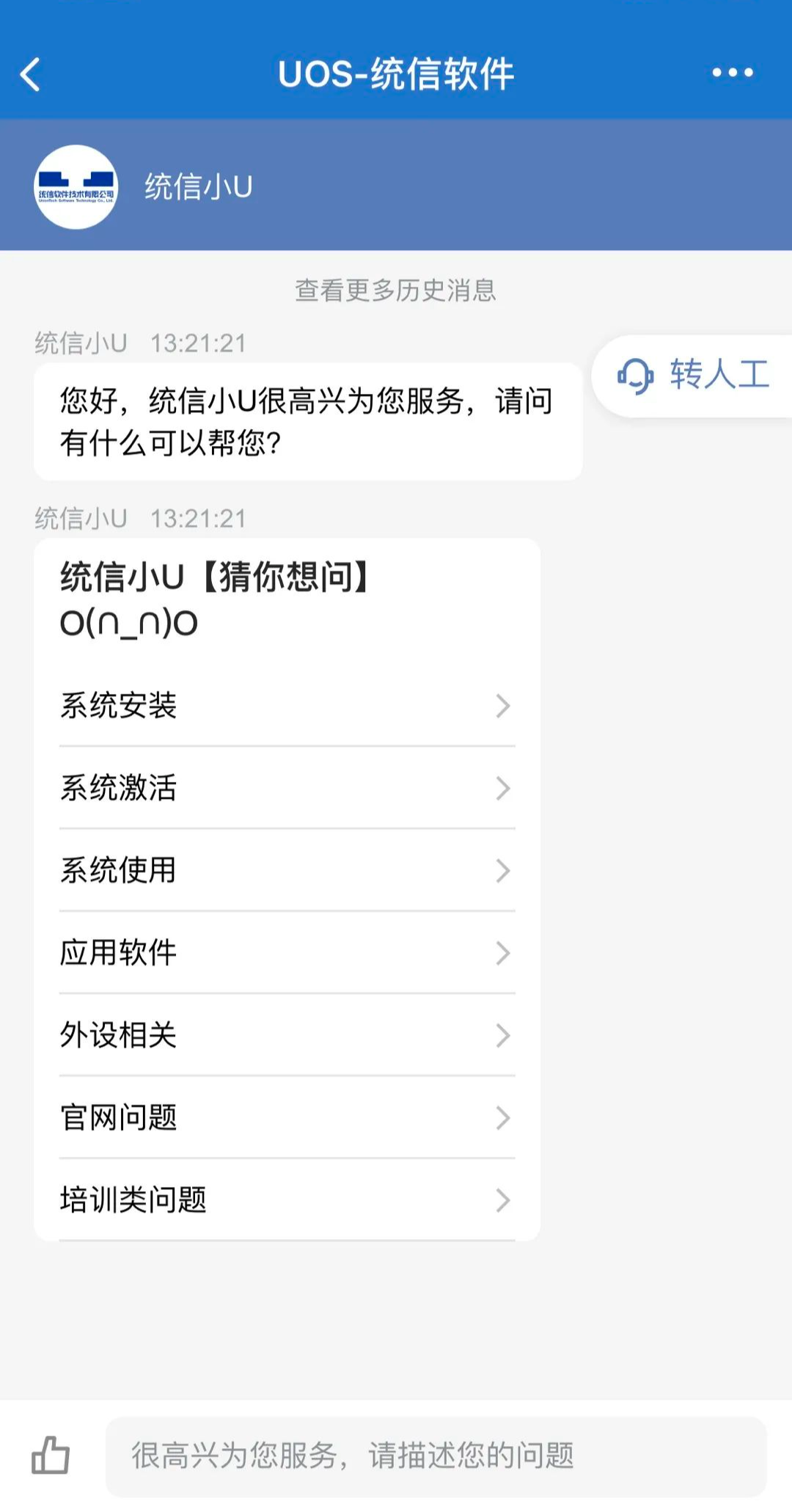This screenshot has height=1512, width=792.
Task: Go back from the UOS chat
Action: pyautogui.click(x=31, y=74)
